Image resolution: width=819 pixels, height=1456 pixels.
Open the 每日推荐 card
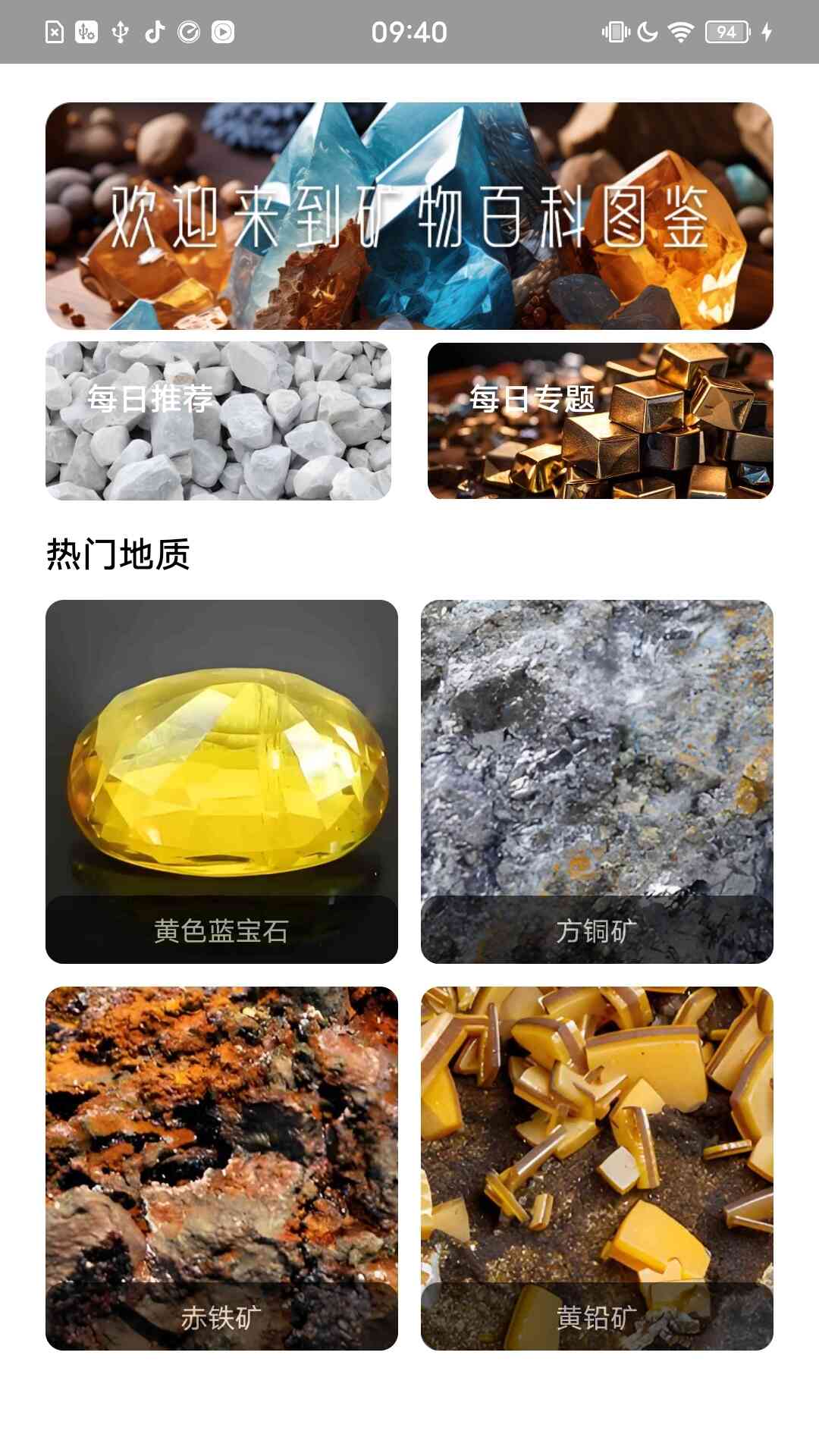218,421
